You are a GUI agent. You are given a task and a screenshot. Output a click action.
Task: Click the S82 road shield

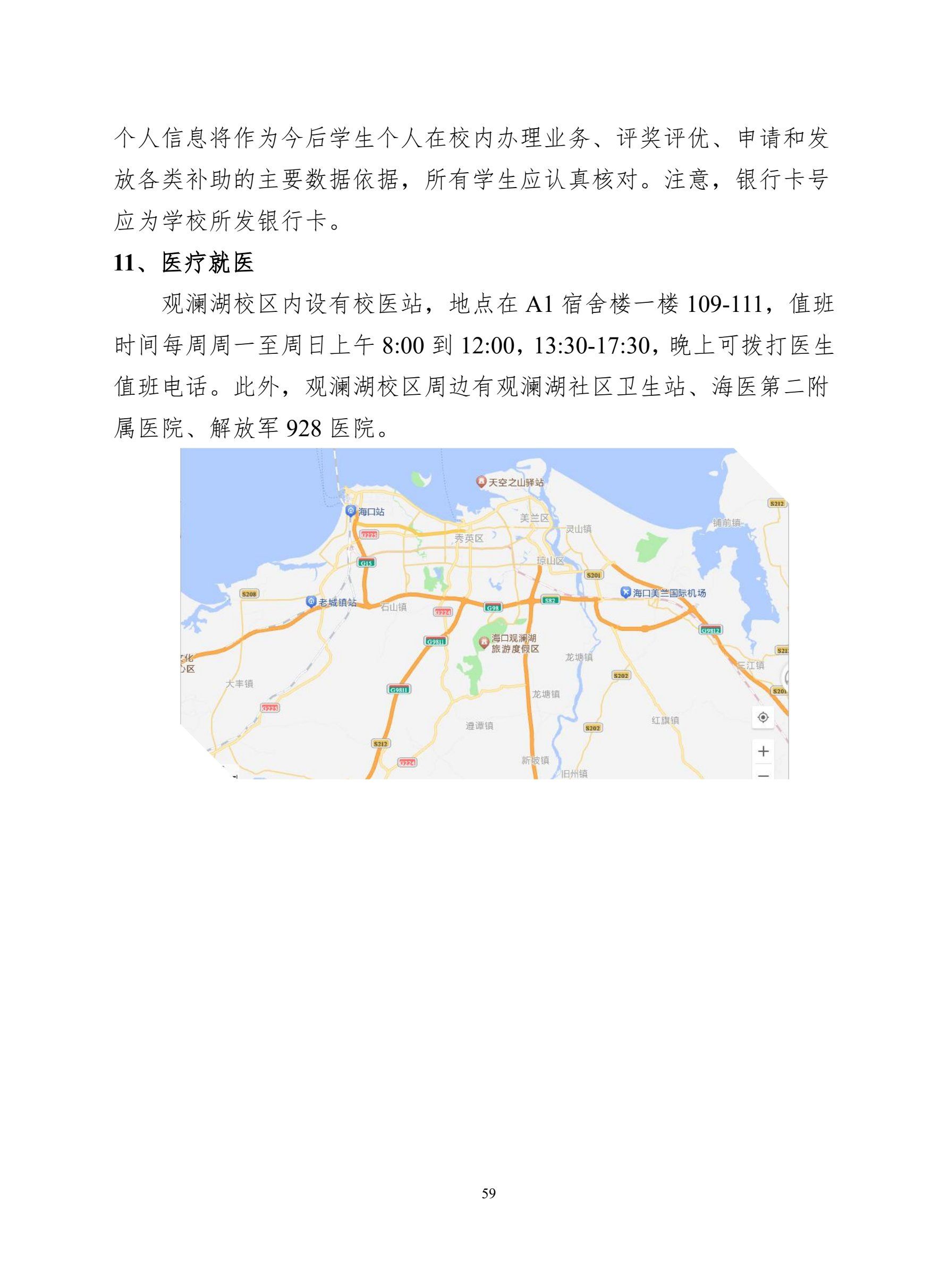549,600
